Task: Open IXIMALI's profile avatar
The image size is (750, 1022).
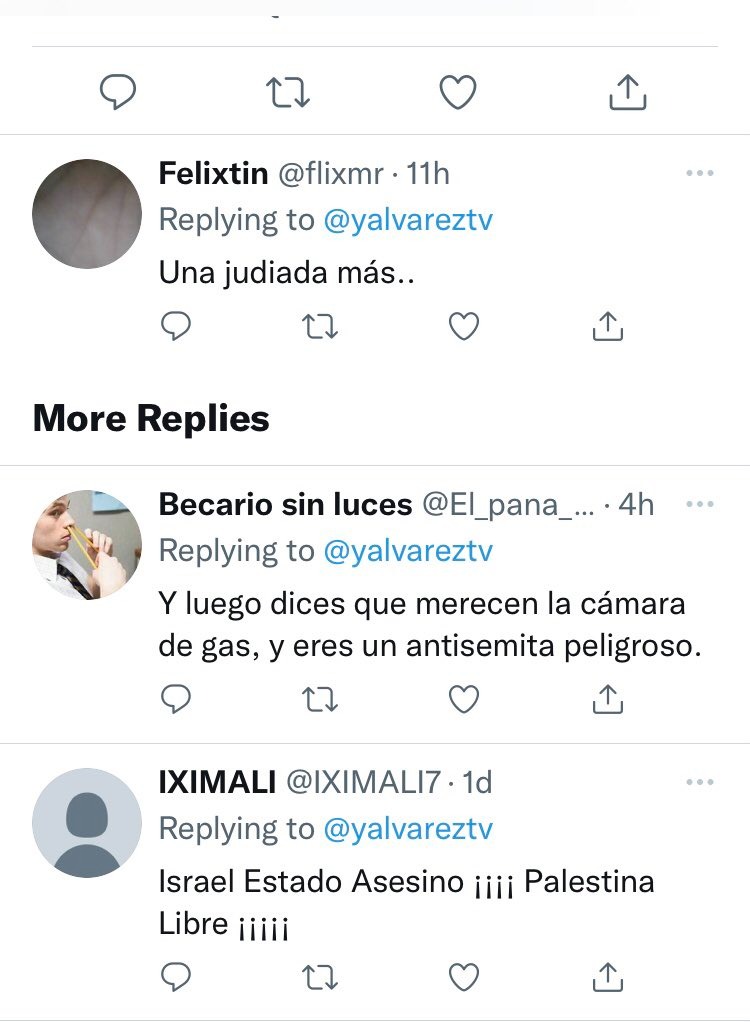Action: click(87, 823)
